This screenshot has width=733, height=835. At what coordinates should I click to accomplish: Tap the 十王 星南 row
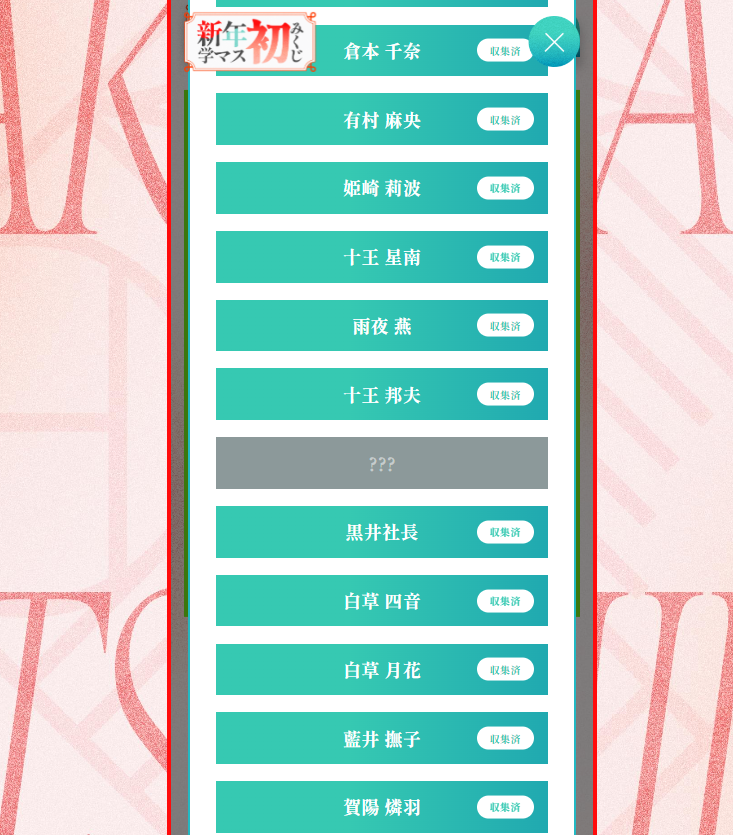click(381, 257)
